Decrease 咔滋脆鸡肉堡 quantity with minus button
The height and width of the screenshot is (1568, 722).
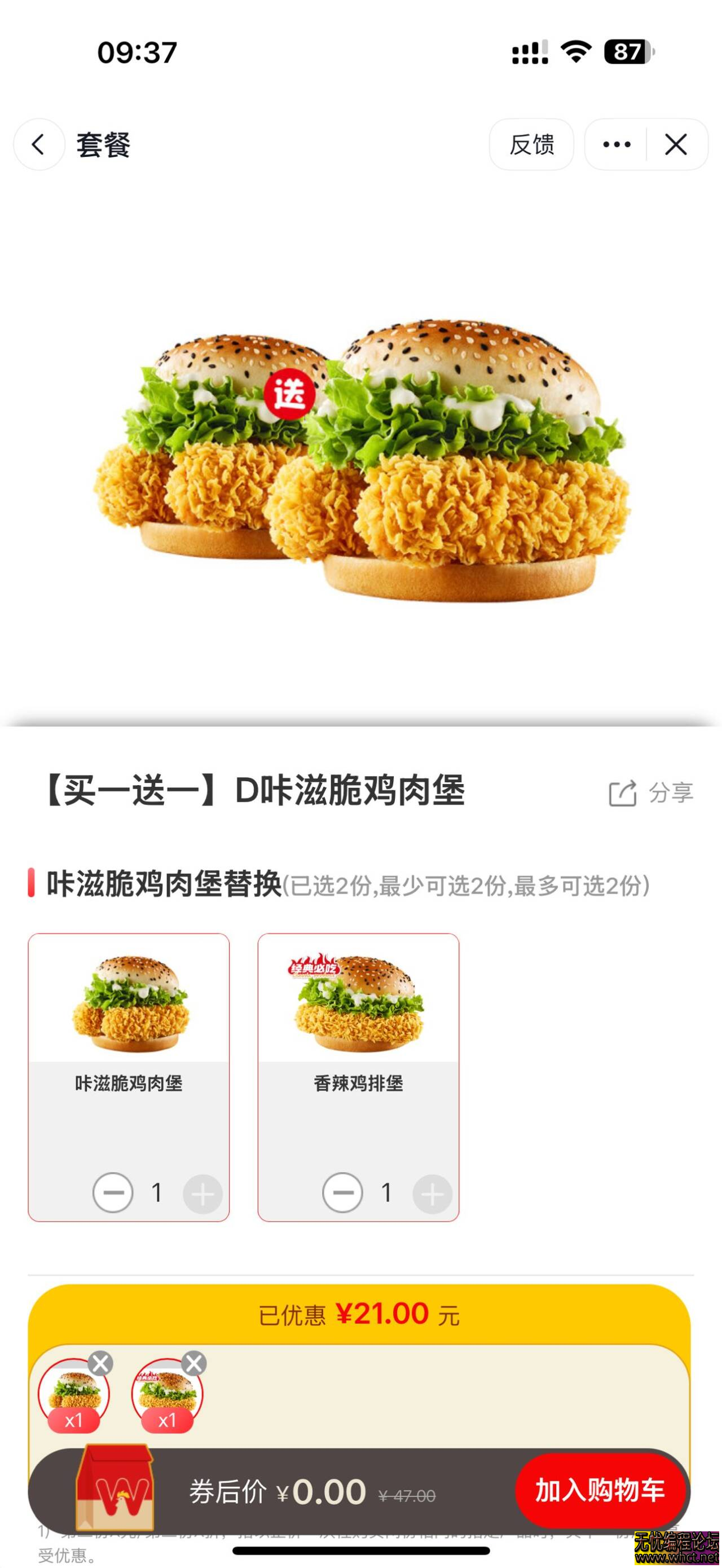click(113, 1193)
